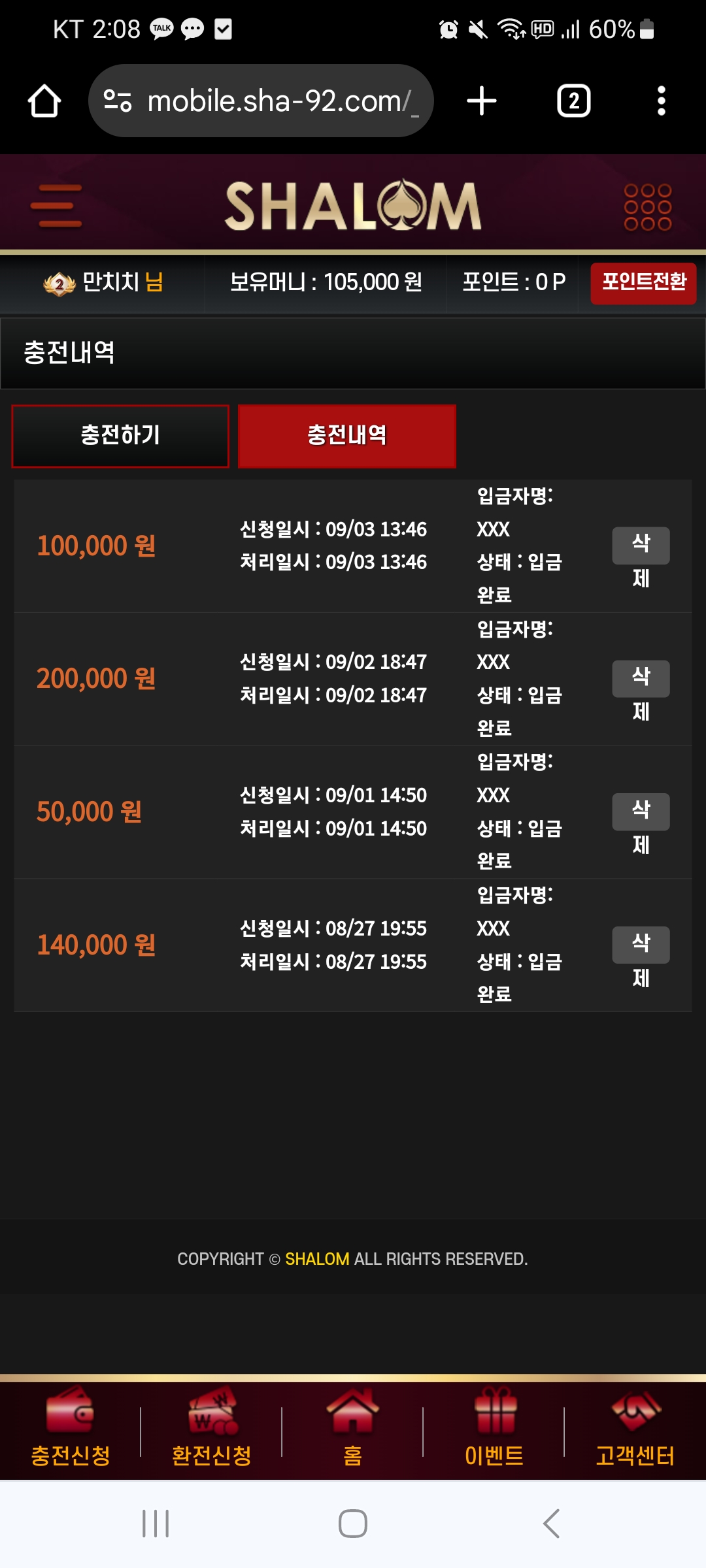Open the hamburger drawer menu
This screenshot has height=1568, width=706.
click(x=56, y=206)
